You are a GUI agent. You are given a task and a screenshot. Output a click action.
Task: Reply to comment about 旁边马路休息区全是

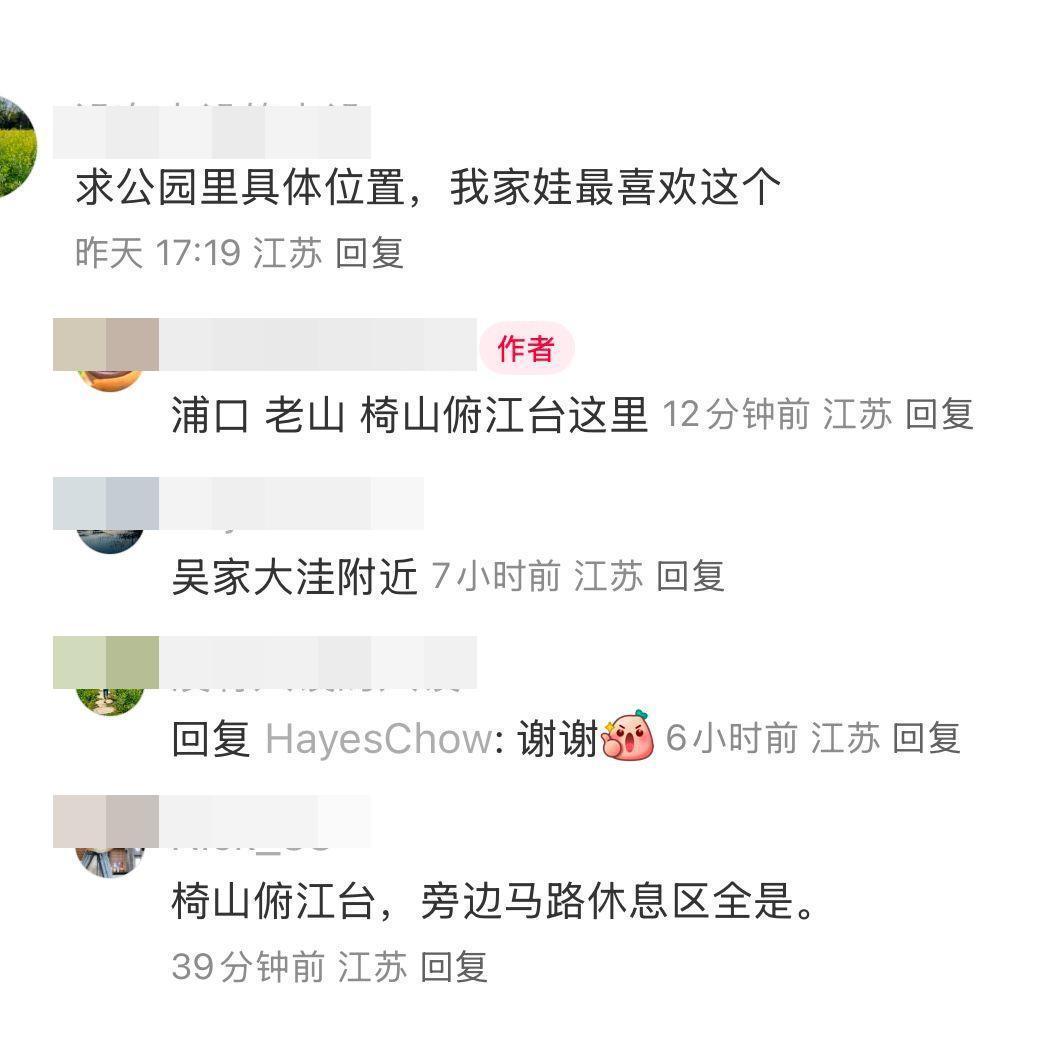pos(453,967)
